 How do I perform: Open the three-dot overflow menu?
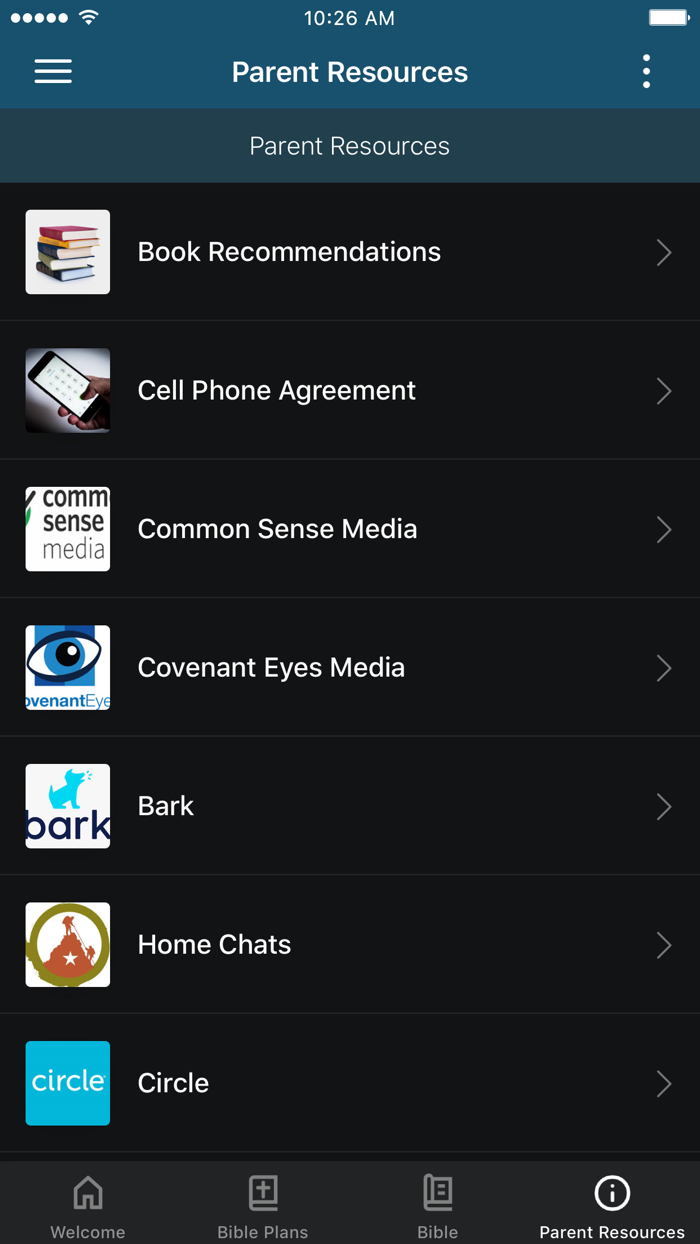(646, 72)
